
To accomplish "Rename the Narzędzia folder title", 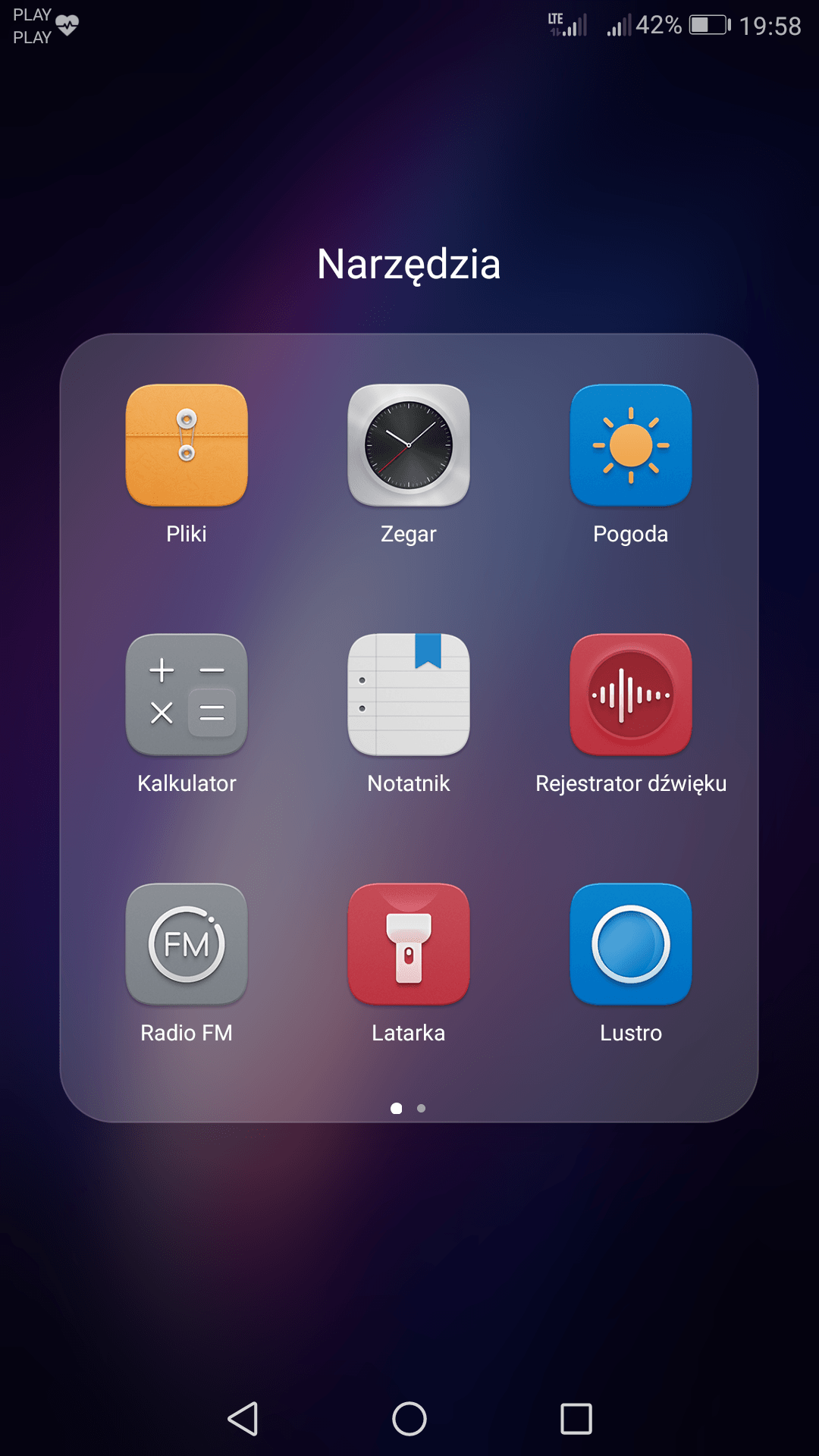I will pos(409,265).
